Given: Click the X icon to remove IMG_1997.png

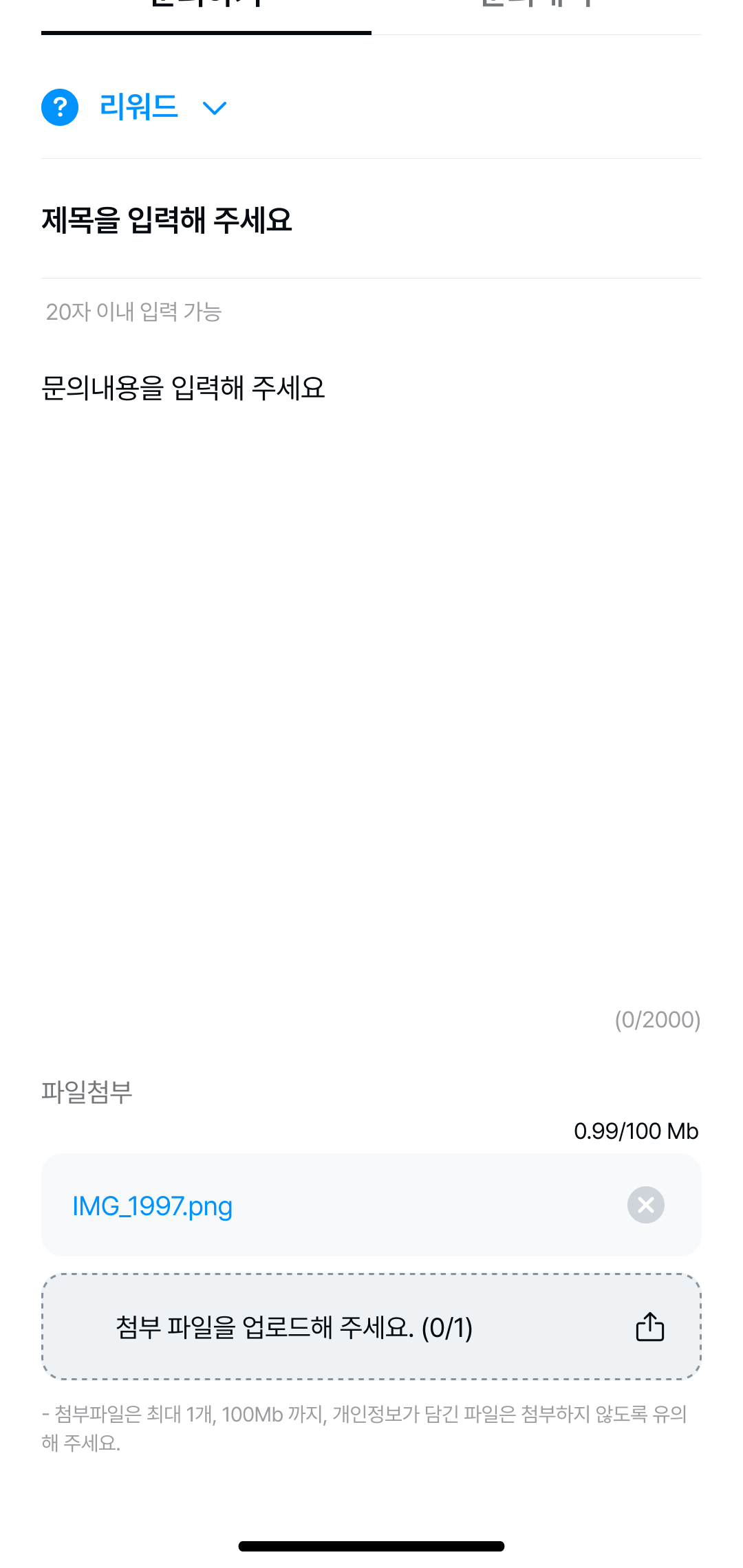Looking at the screenshot, I should pyautogui.click(x=645, y=1205).
